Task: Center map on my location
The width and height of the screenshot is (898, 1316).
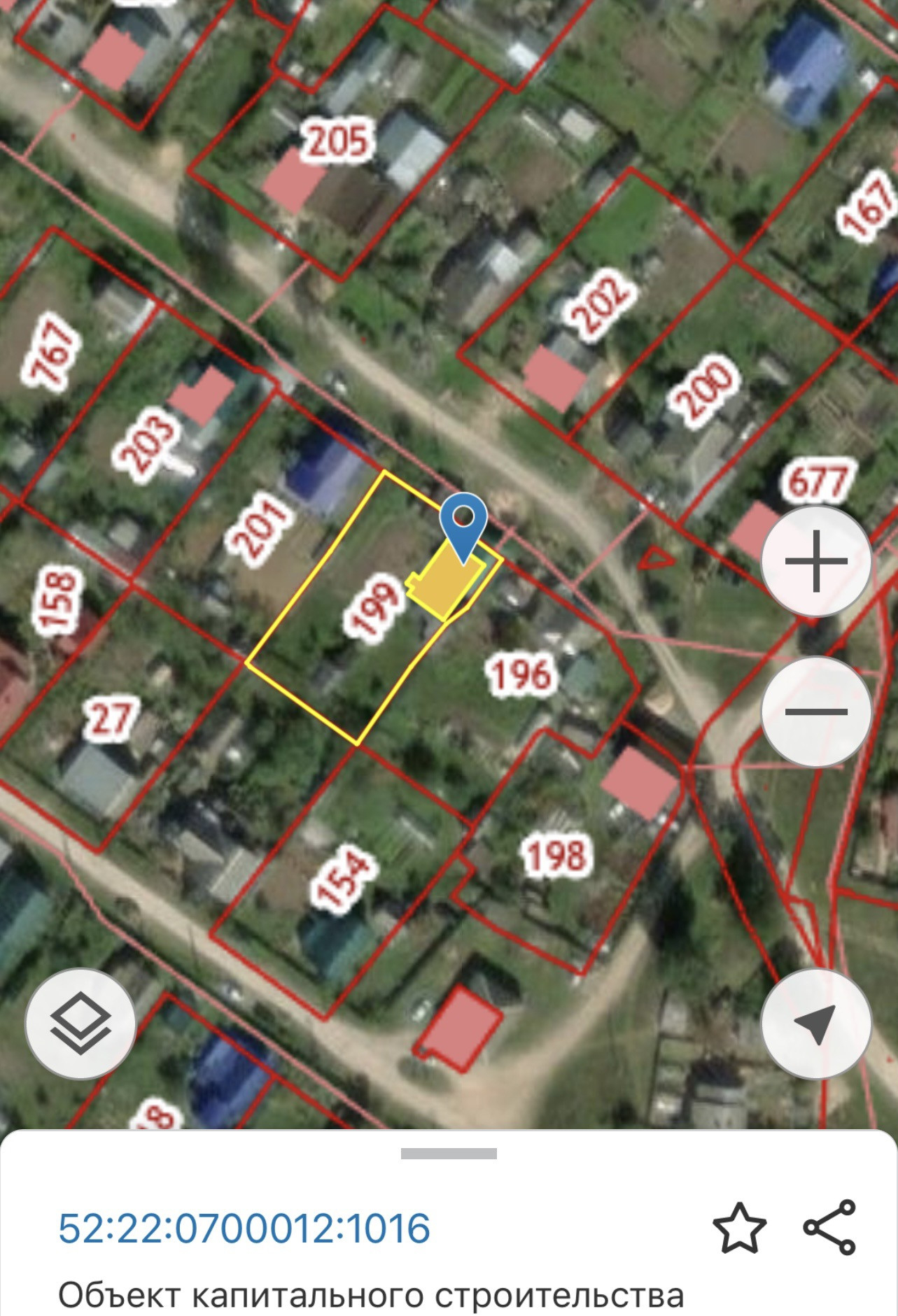Action: (x=816, y=1024)
